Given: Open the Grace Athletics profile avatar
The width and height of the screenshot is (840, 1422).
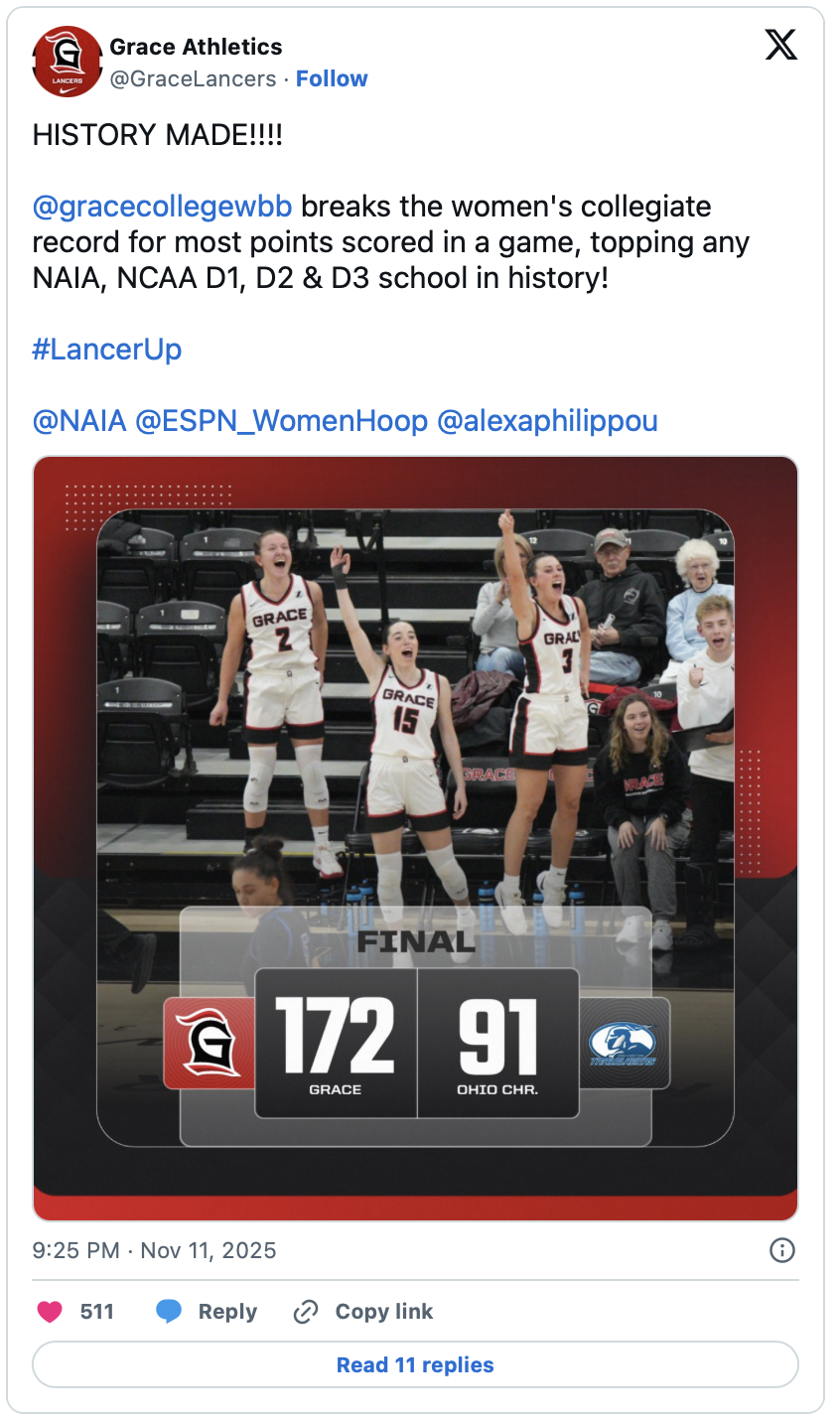Looking at the screenshot, I should 68,62.
